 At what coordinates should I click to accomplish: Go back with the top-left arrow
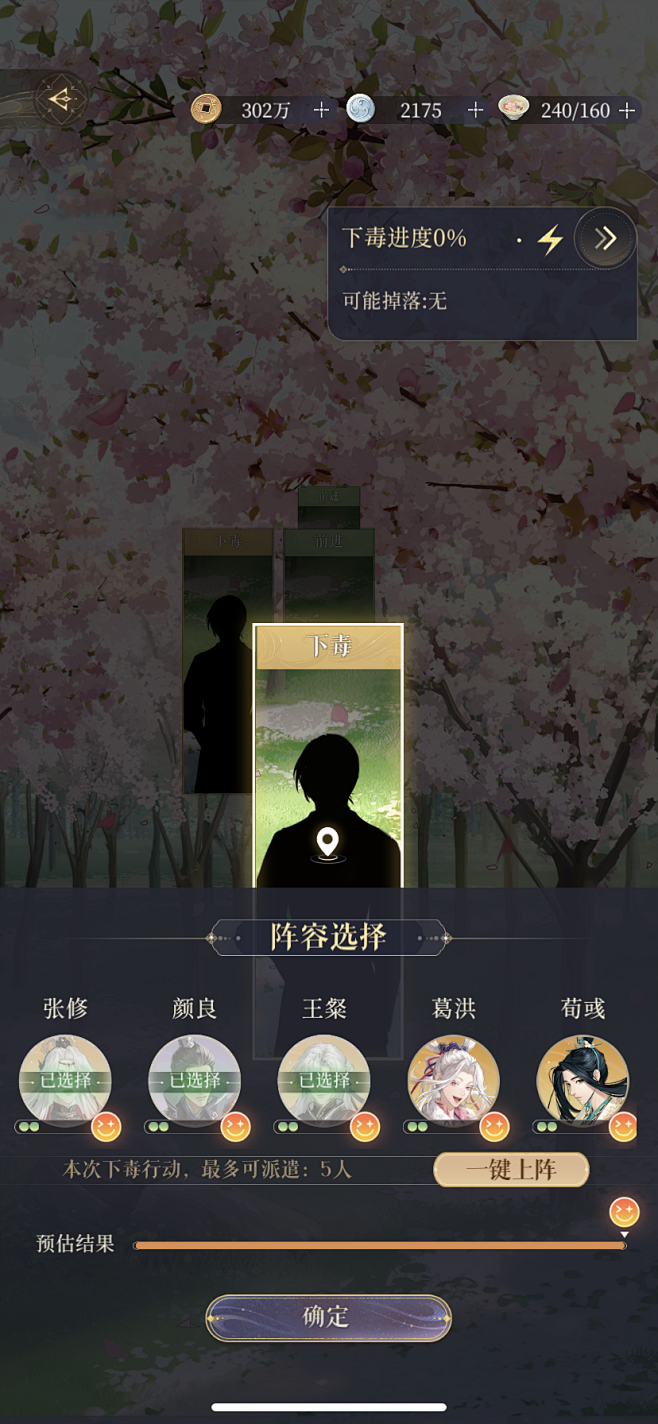click(60, 100)
